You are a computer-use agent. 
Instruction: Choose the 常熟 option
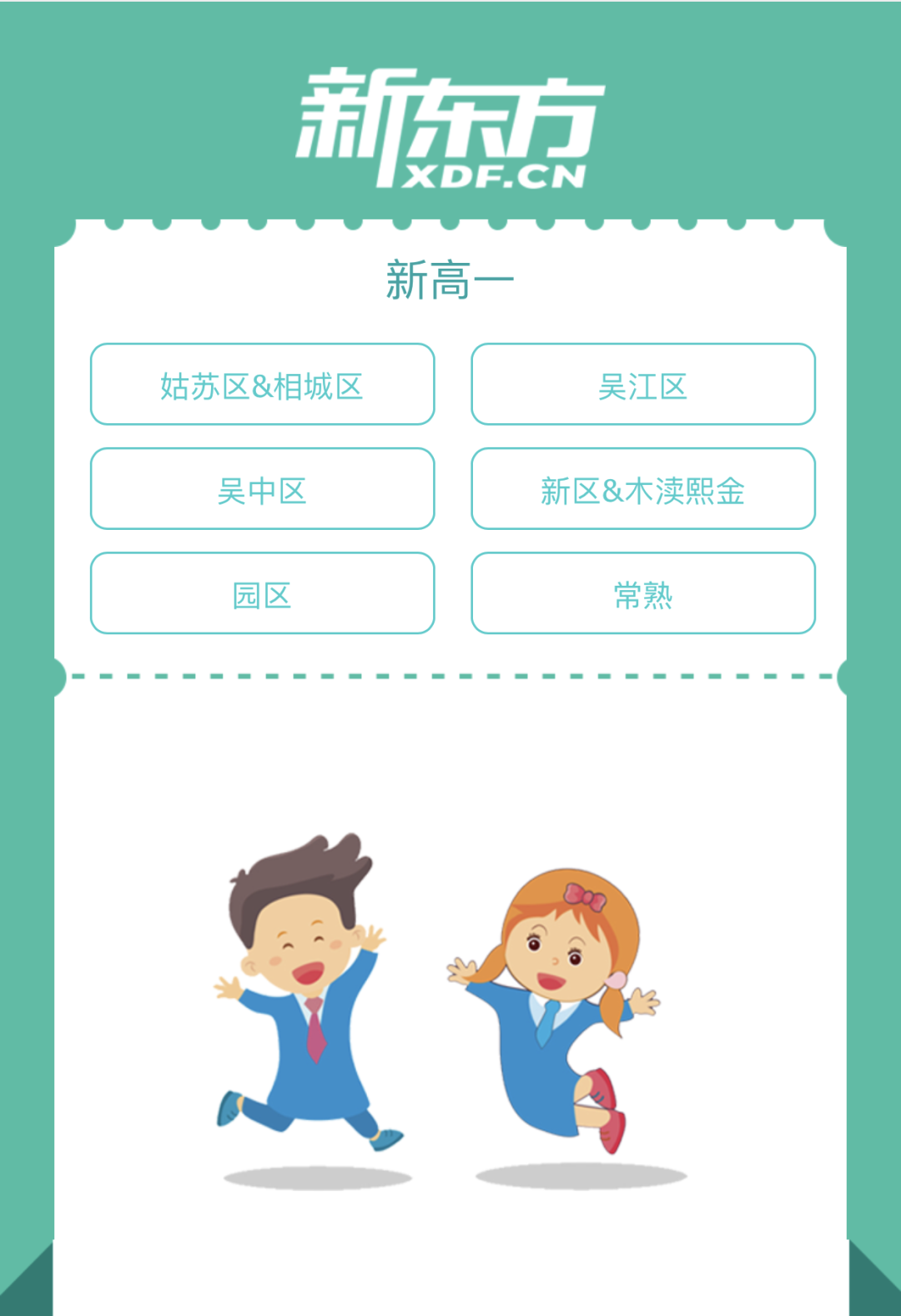coord(642,593)
